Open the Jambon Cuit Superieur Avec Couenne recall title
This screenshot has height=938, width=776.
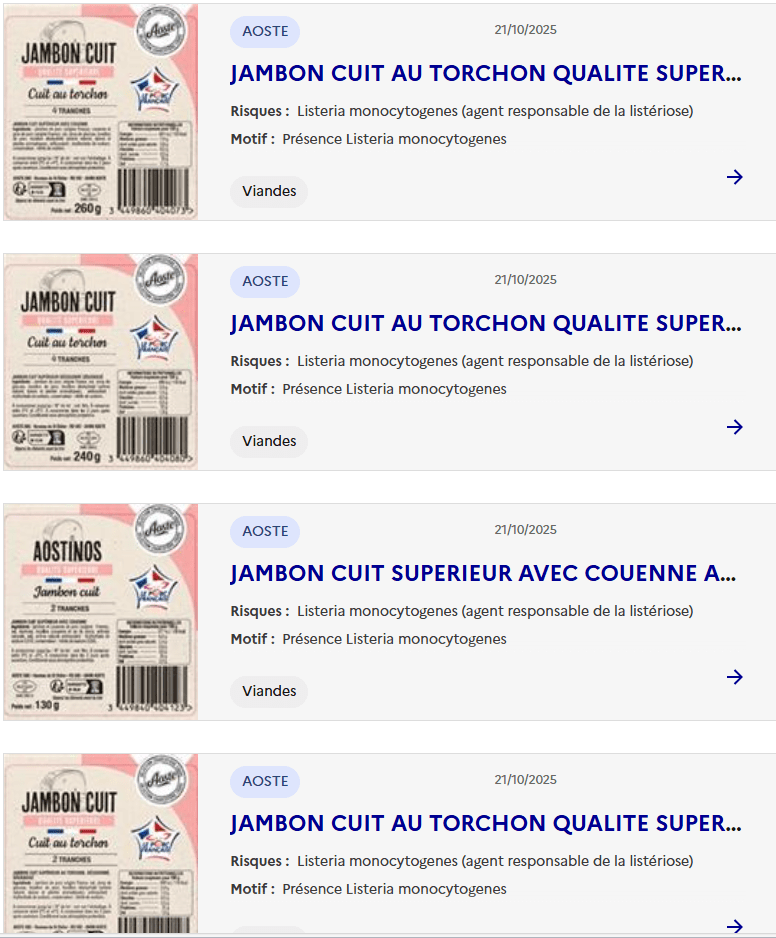[485, 574]
